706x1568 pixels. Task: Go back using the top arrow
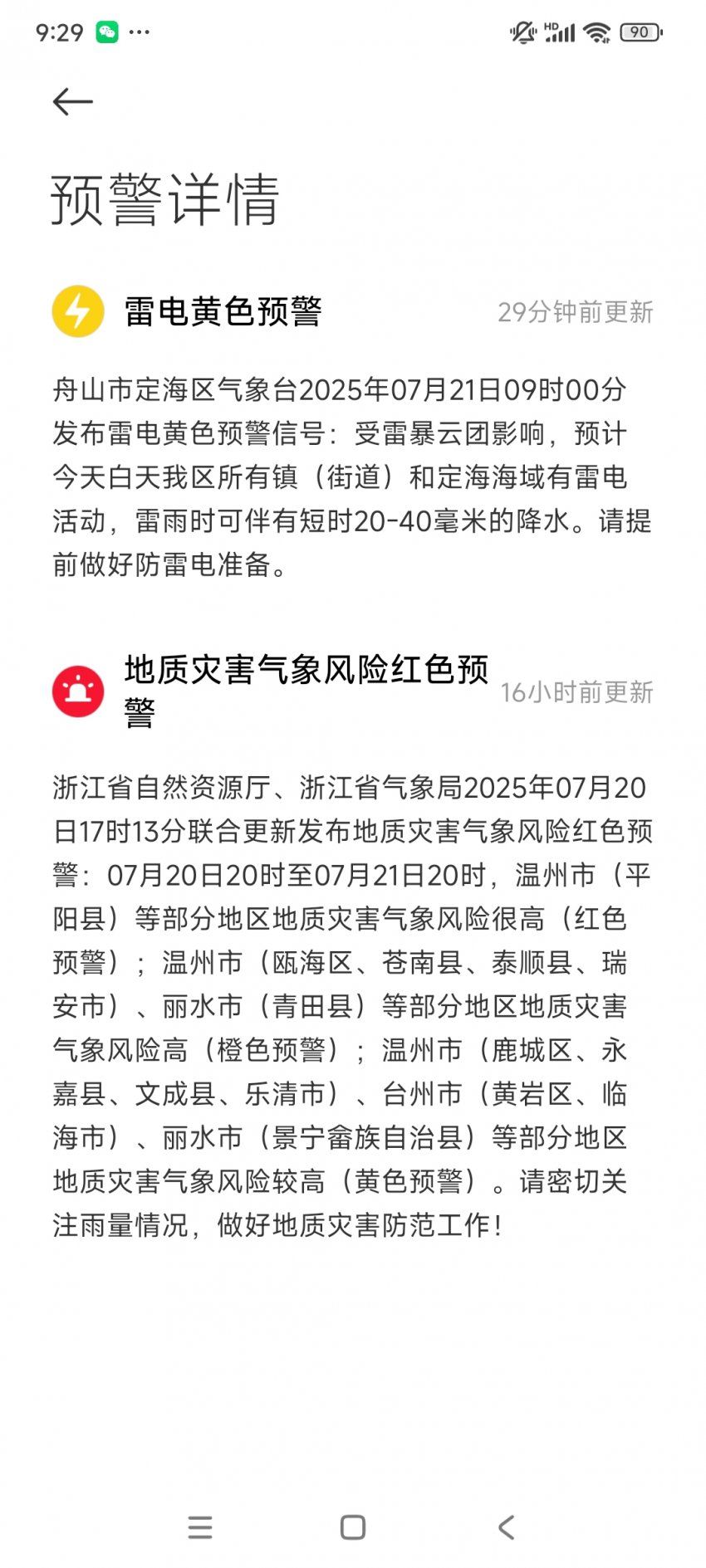pos(72,102)
